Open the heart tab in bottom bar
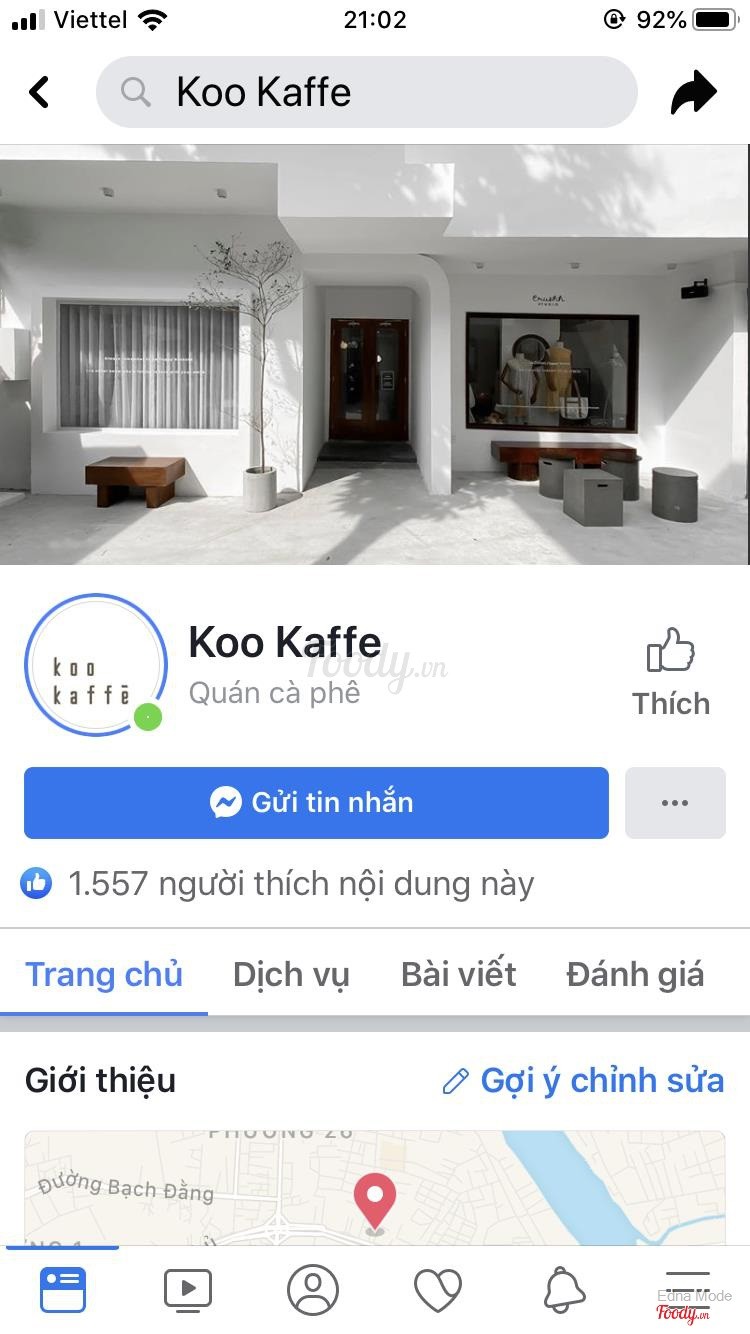The width and height of the screenshot is (750, 1334). click(x=438, y=1290)
